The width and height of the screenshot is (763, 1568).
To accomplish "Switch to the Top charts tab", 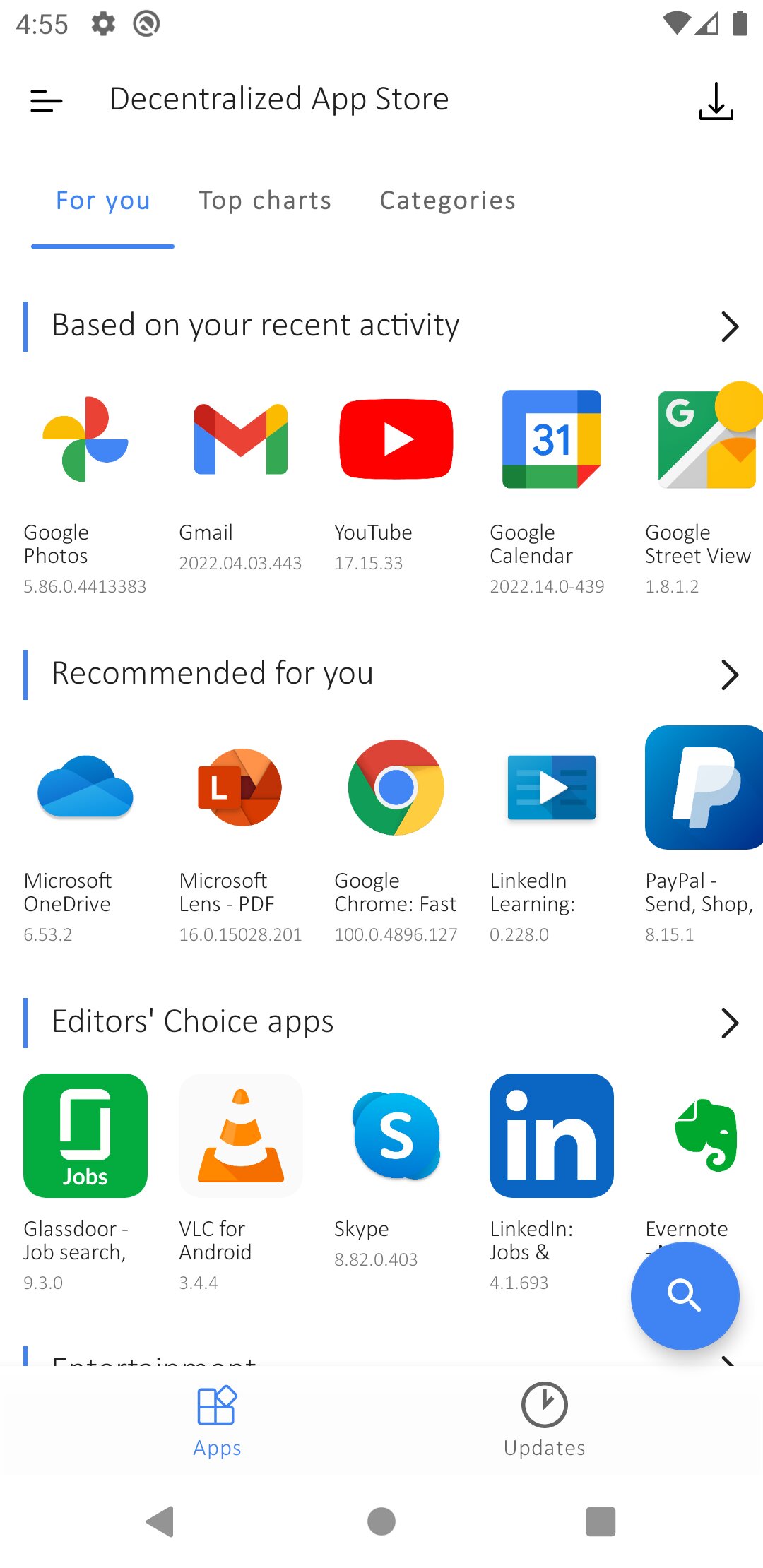I will 265,201.
